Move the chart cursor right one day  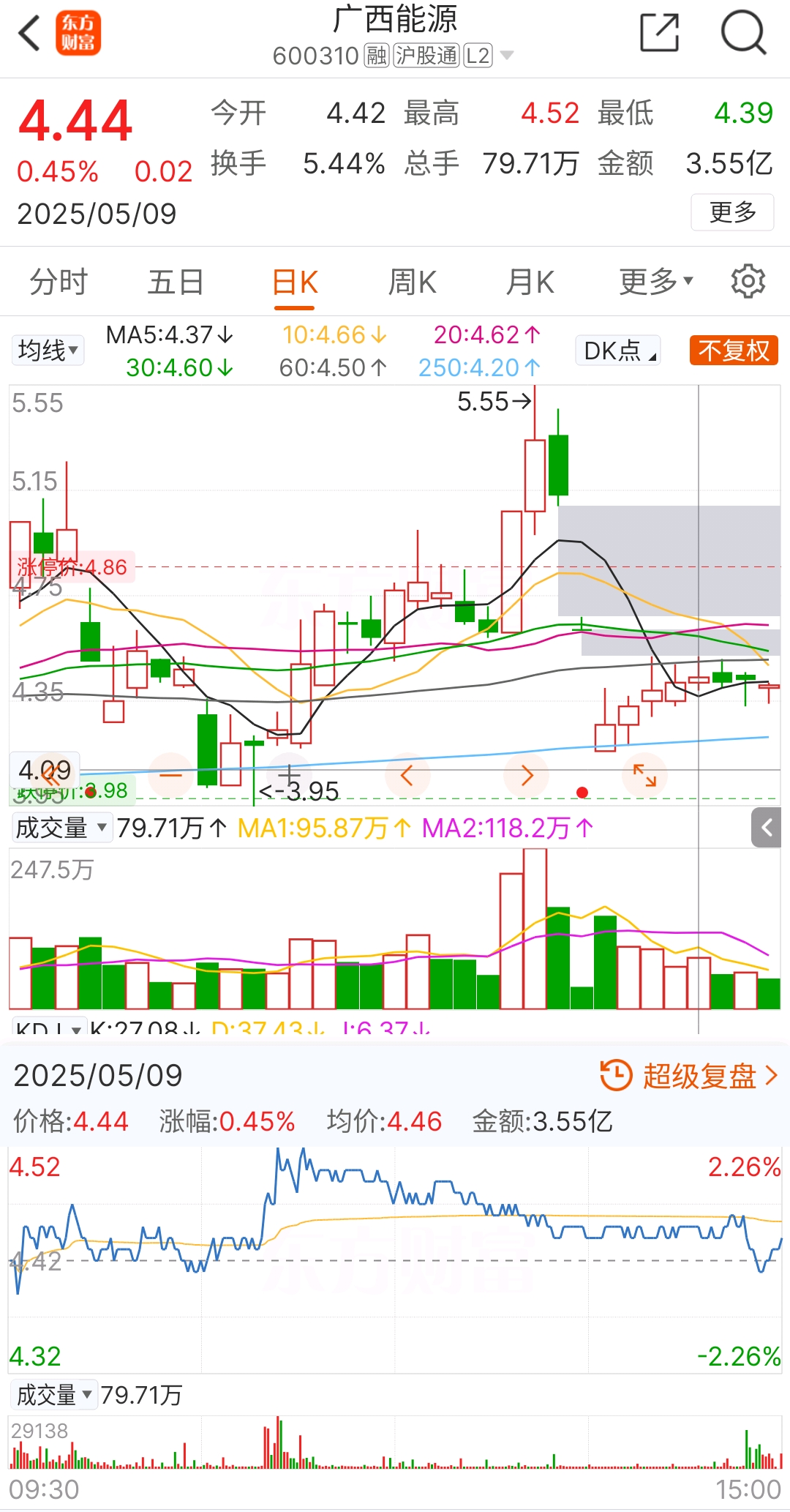click(x=527, y=775)
